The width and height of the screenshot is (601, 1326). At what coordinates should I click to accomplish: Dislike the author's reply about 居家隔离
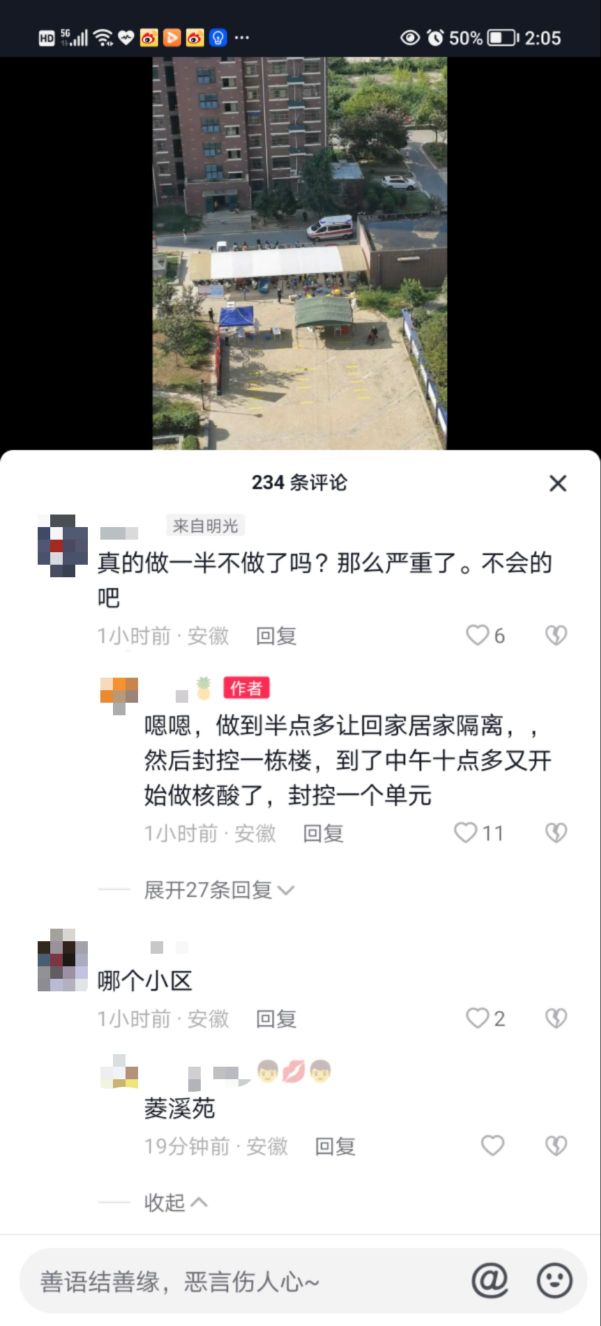(x=556, y=832)
